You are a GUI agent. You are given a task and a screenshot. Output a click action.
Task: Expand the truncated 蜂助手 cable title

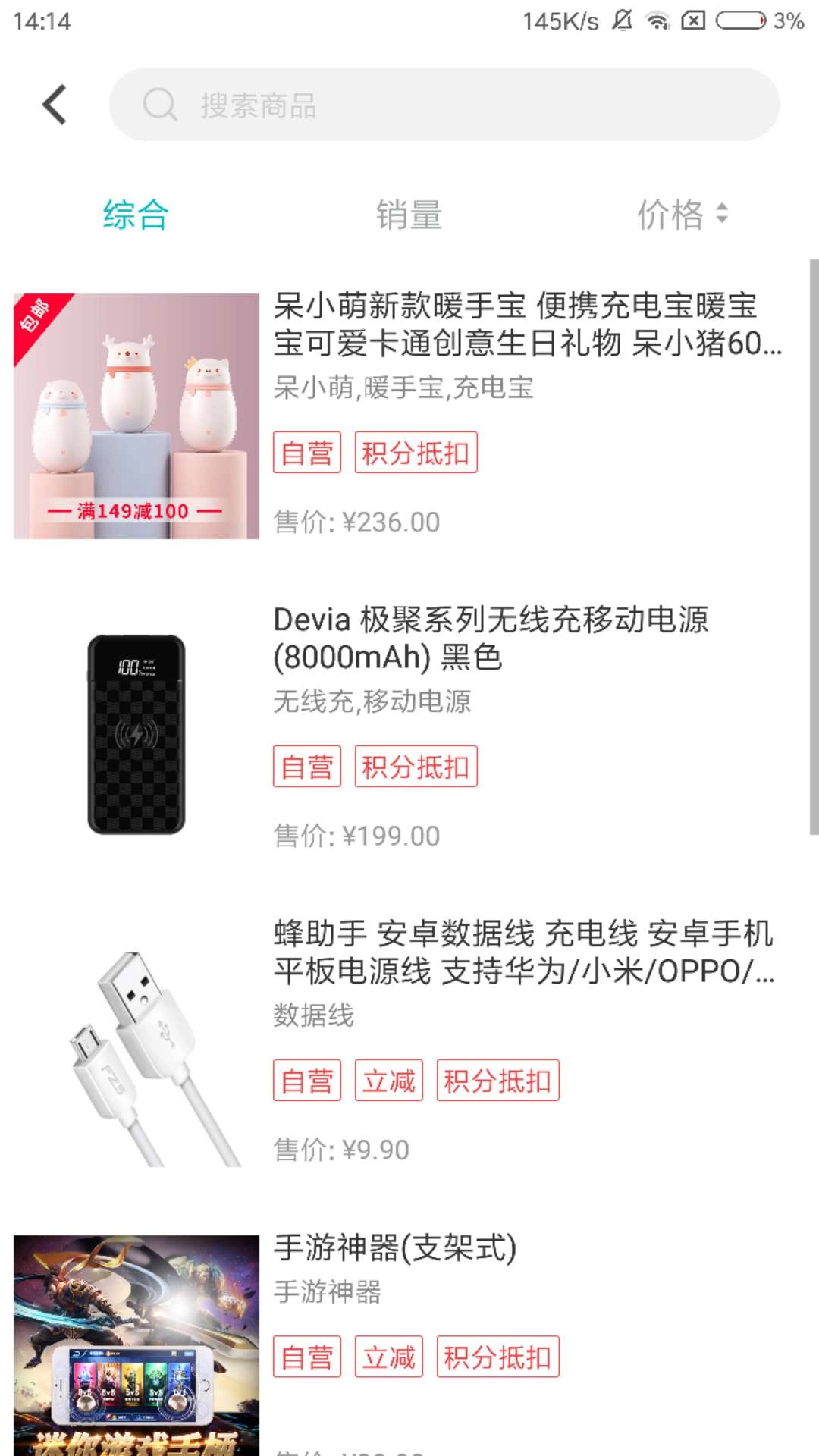click(523, 955)
